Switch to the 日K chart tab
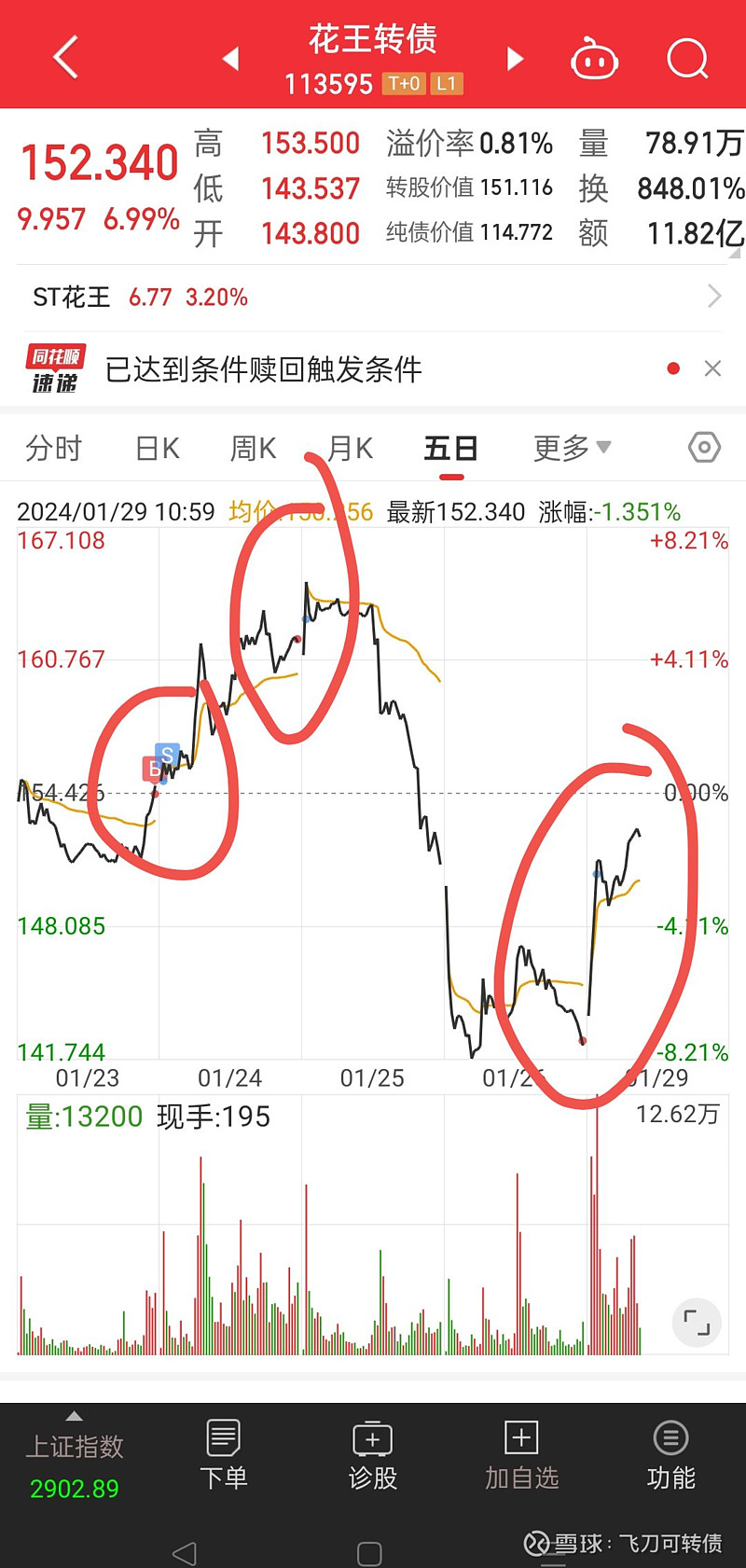Image resolution: width=746 pixels, height=1568 pixels. click(158, 449)
